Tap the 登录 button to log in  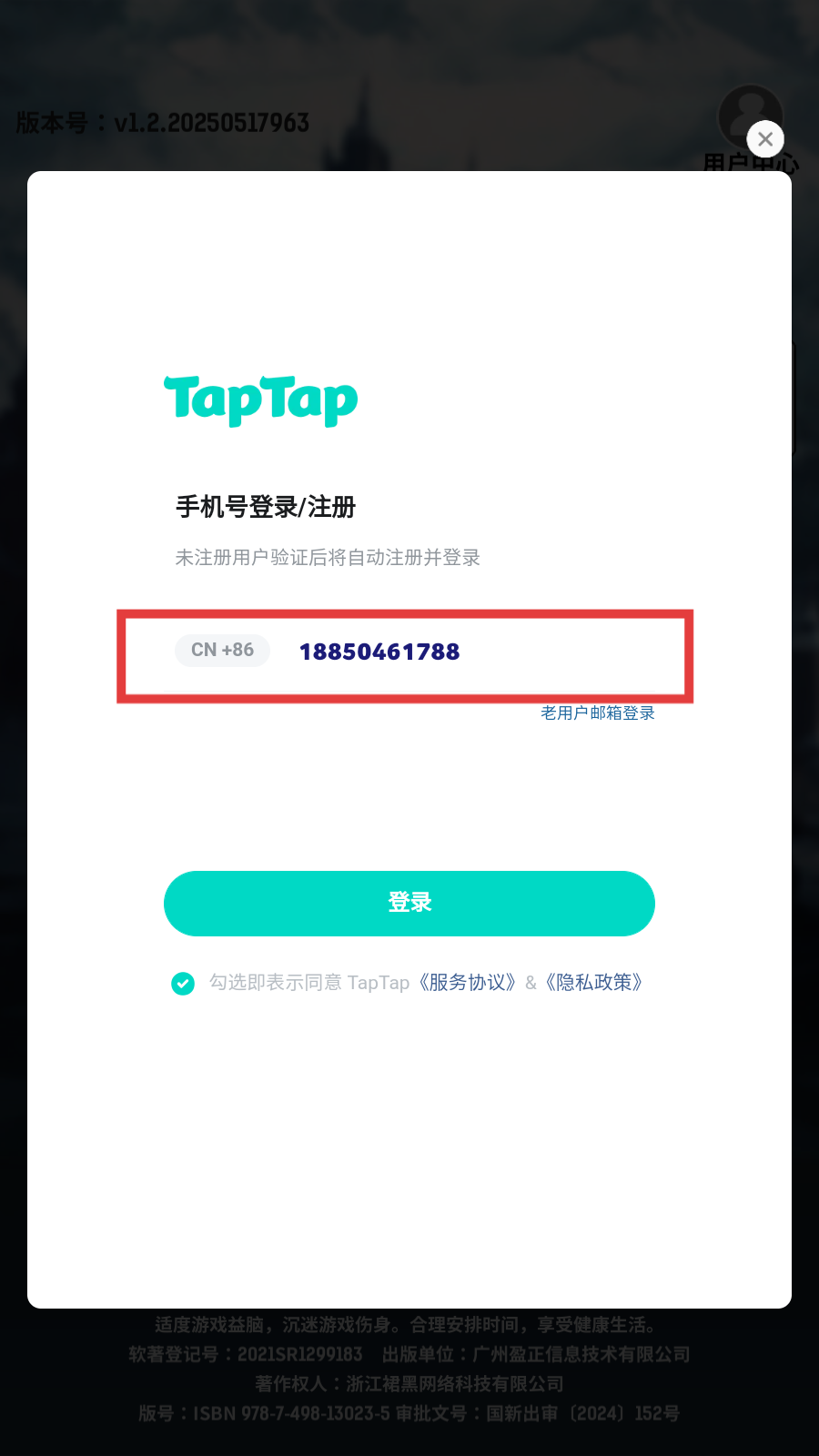[409, 903]
